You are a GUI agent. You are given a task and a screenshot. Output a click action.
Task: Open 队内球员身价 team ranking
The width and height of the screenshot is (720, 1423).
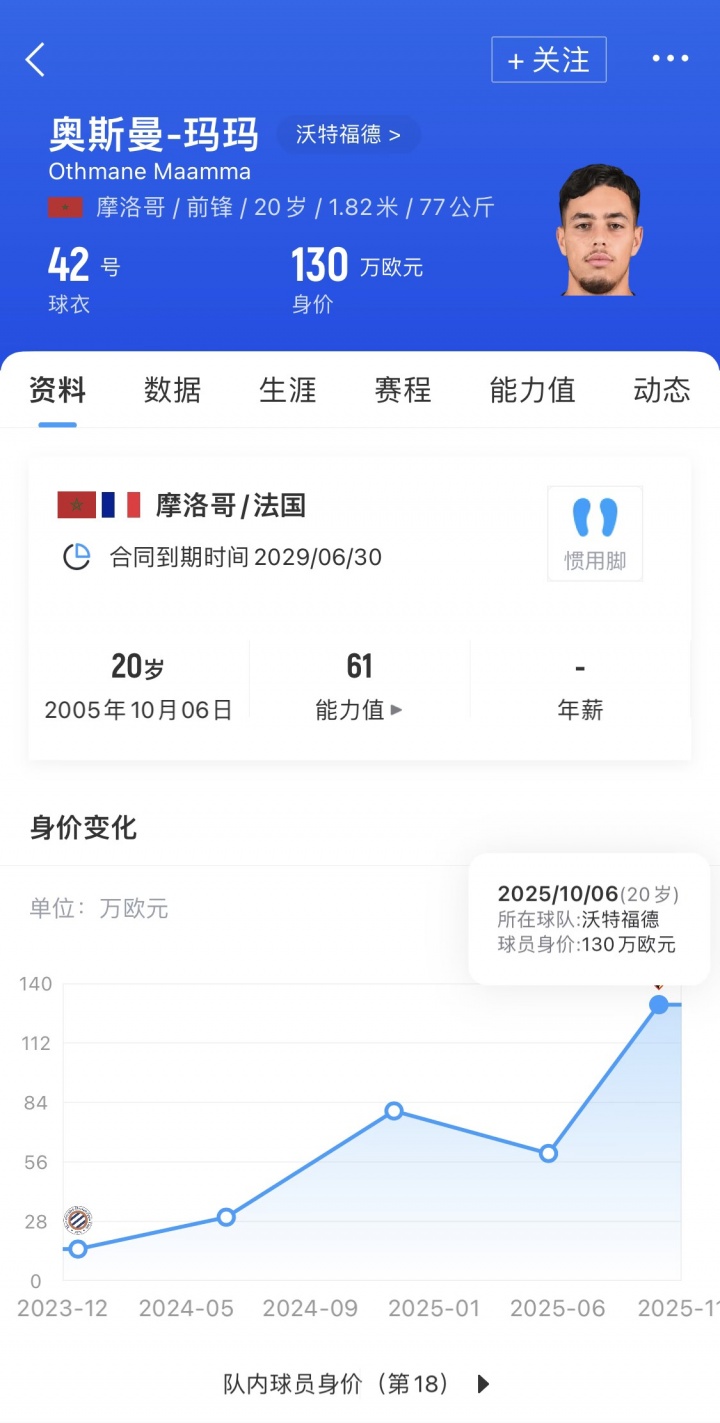pyautogui.click(x=357, y=1384)
